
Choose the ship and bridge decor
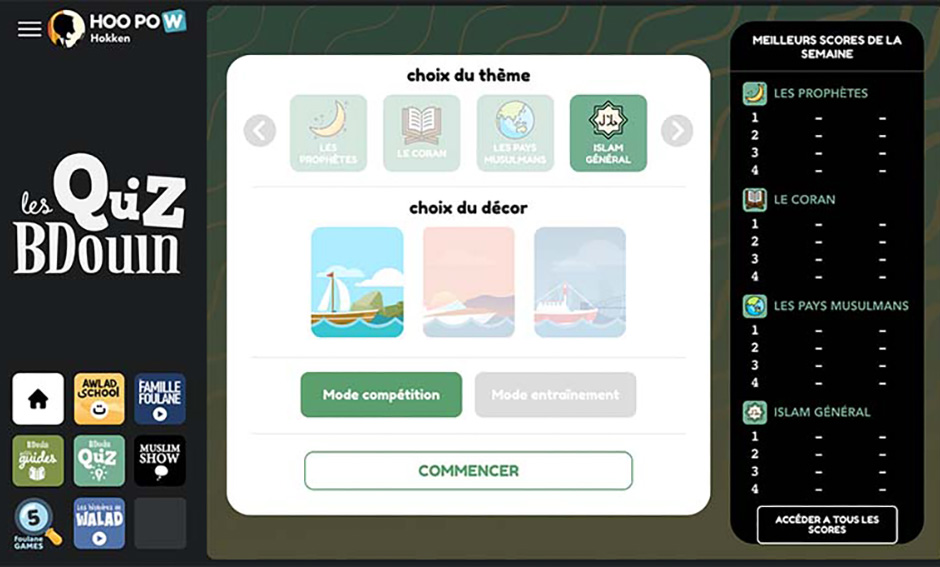pyautogui.click(x=579, y=282)
